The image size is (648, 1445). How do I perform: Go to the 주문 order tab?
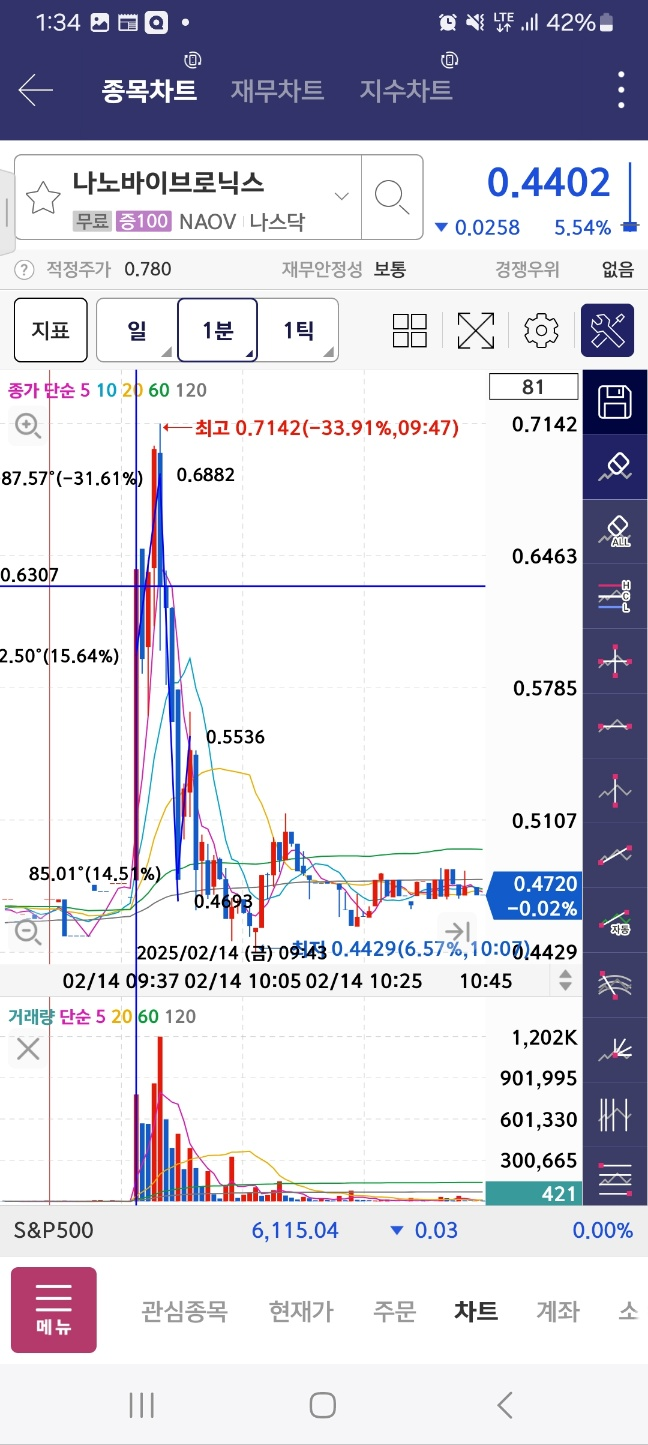[x=394, y=1311]
